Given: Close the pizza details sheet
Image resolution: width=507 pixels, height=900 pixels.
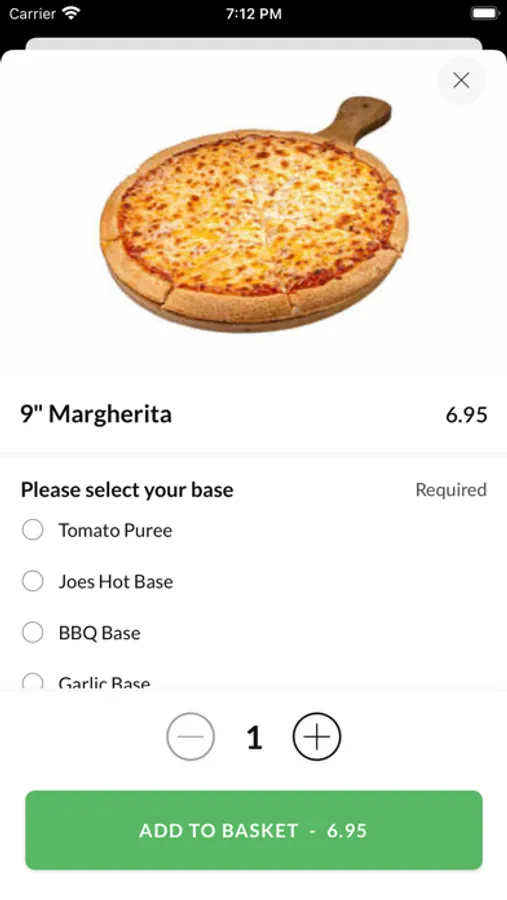Looking at the screenshot, I should [x=462, y=80].
